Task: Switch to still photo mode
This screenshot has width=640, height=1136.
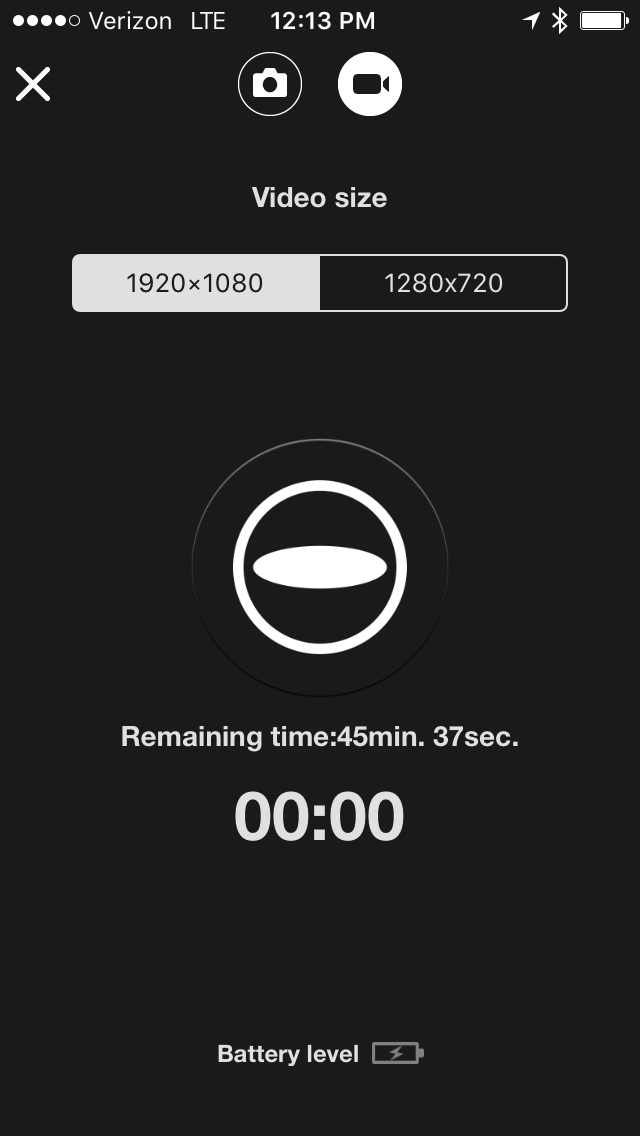Action: click(x=269, y=84)
